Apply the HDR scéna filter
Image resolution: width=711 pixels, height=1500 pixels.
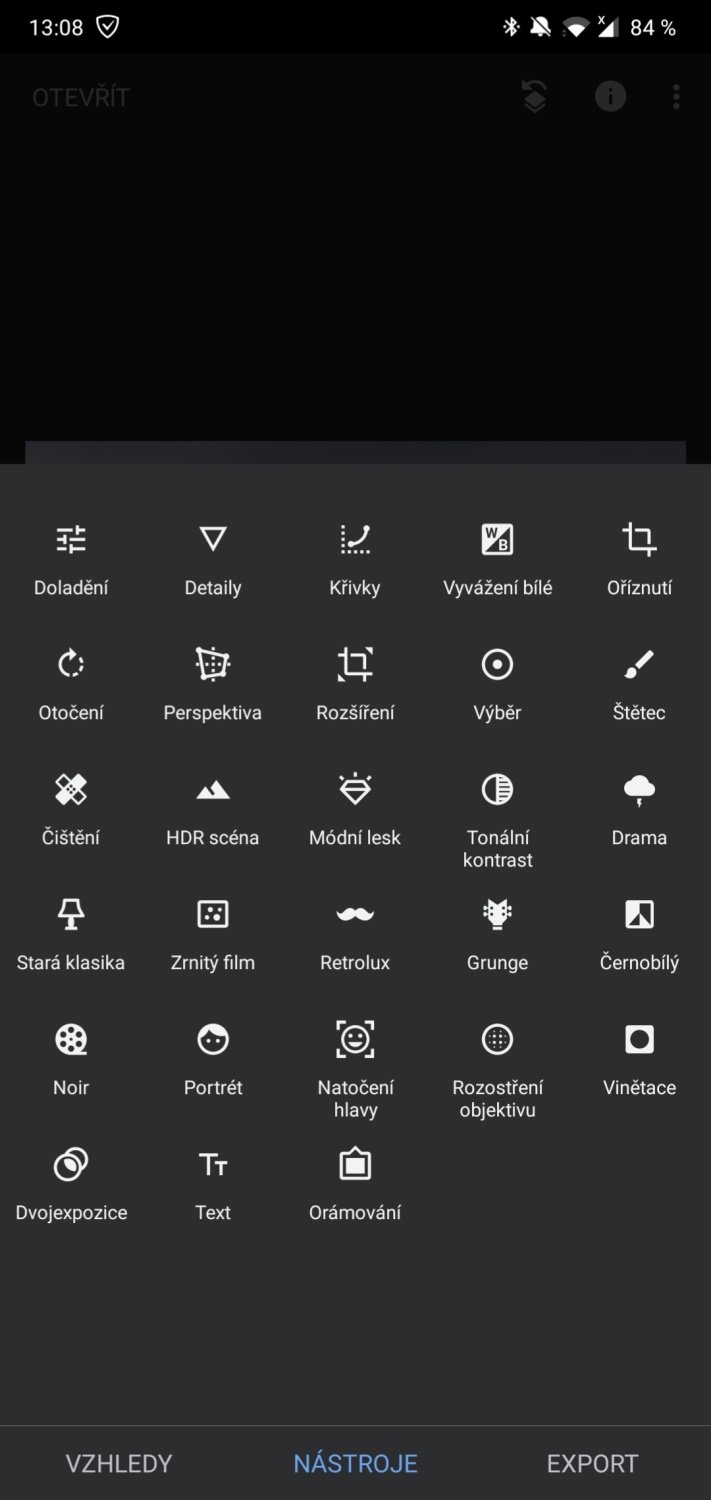pyautogui.click(x=213, y=811)
